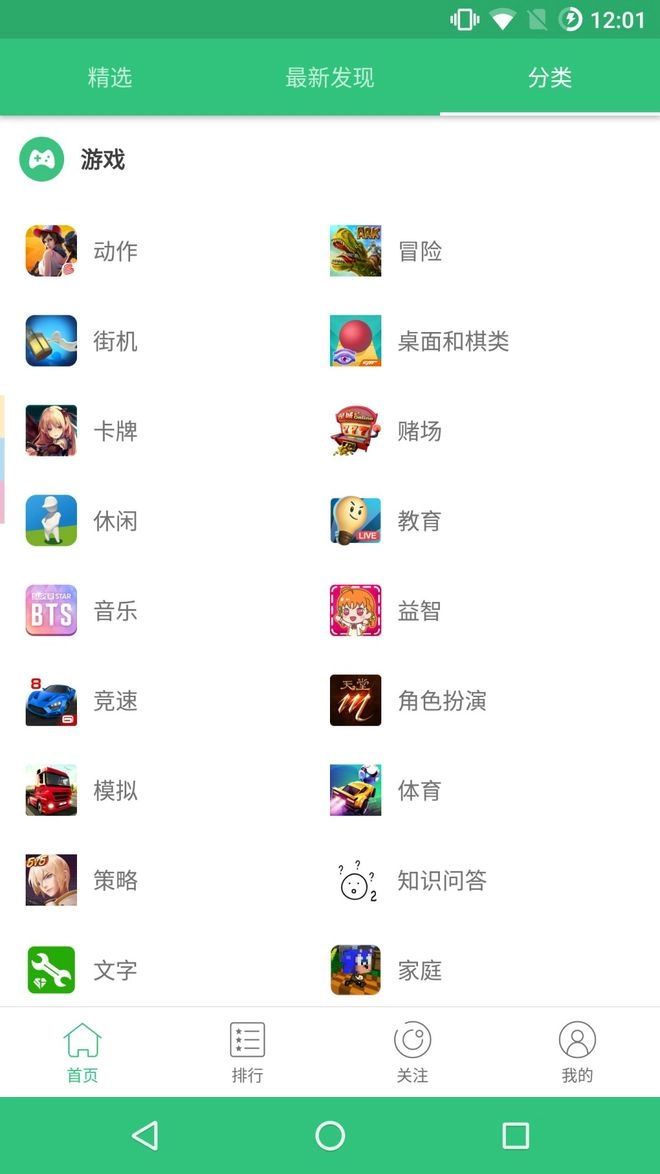The image size is (660, 1174).
Task: Browse 卡牌 games
Action: [x=115, y=431]
